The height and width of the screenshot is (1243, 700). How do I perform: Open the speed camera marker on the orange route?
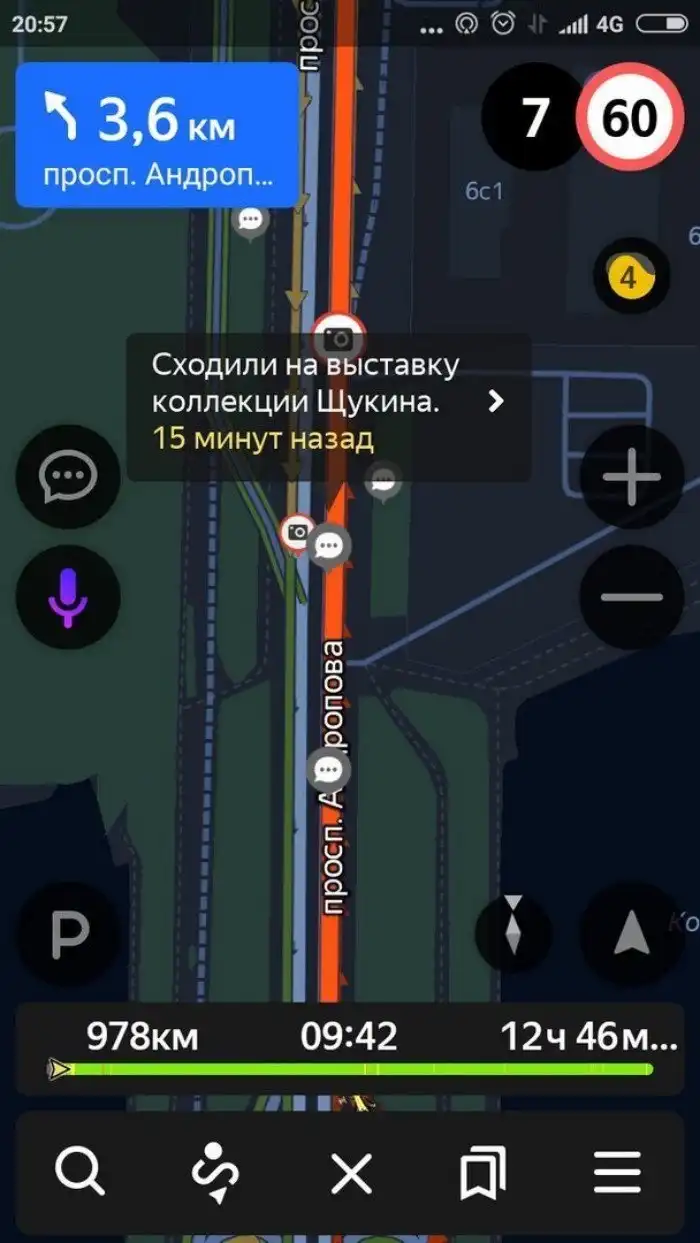pyautogui.click(x=338, y=338)
